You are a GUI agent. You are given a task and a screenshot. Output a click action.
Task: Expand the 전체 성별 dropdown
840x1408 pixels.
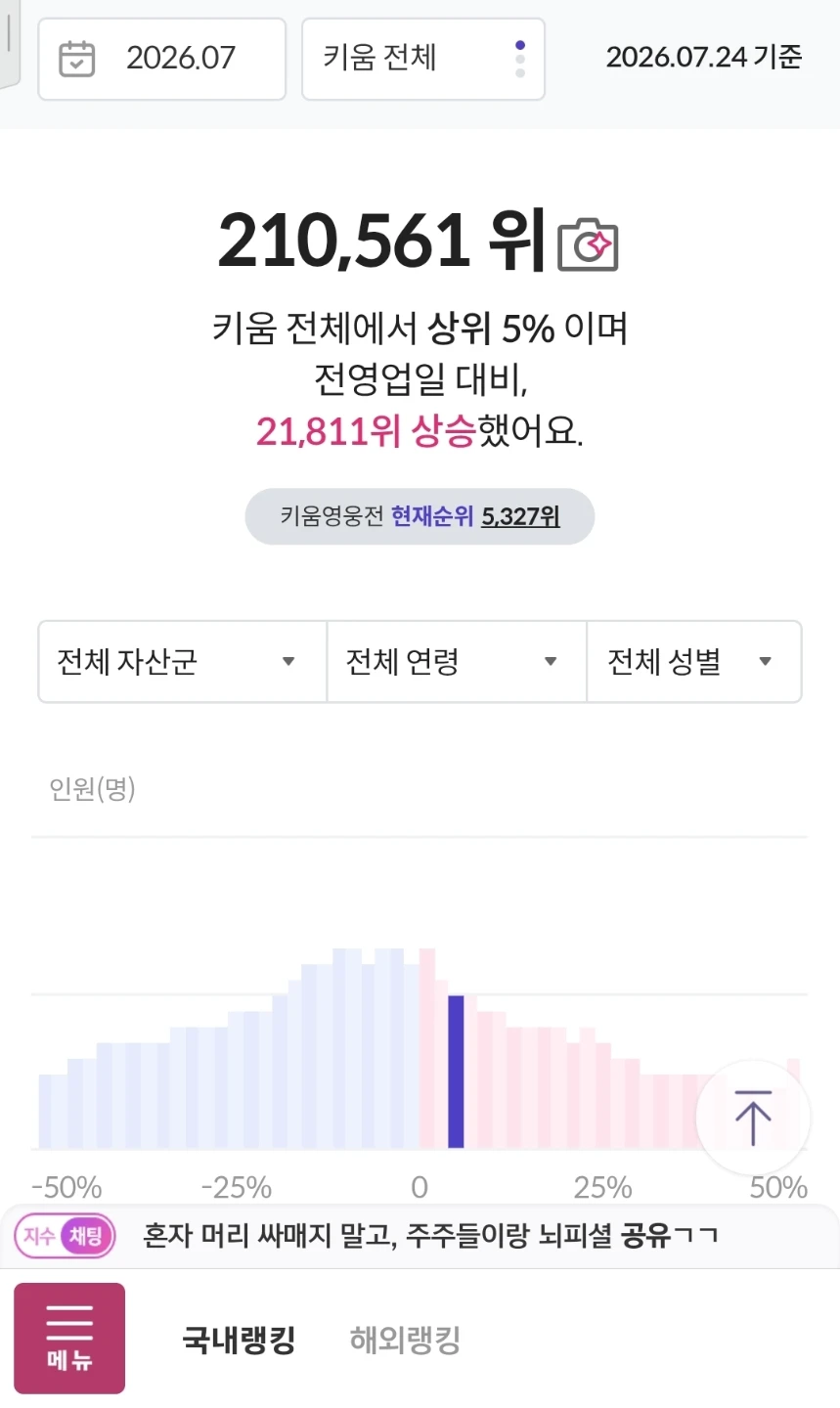click(x=694, y=662)
